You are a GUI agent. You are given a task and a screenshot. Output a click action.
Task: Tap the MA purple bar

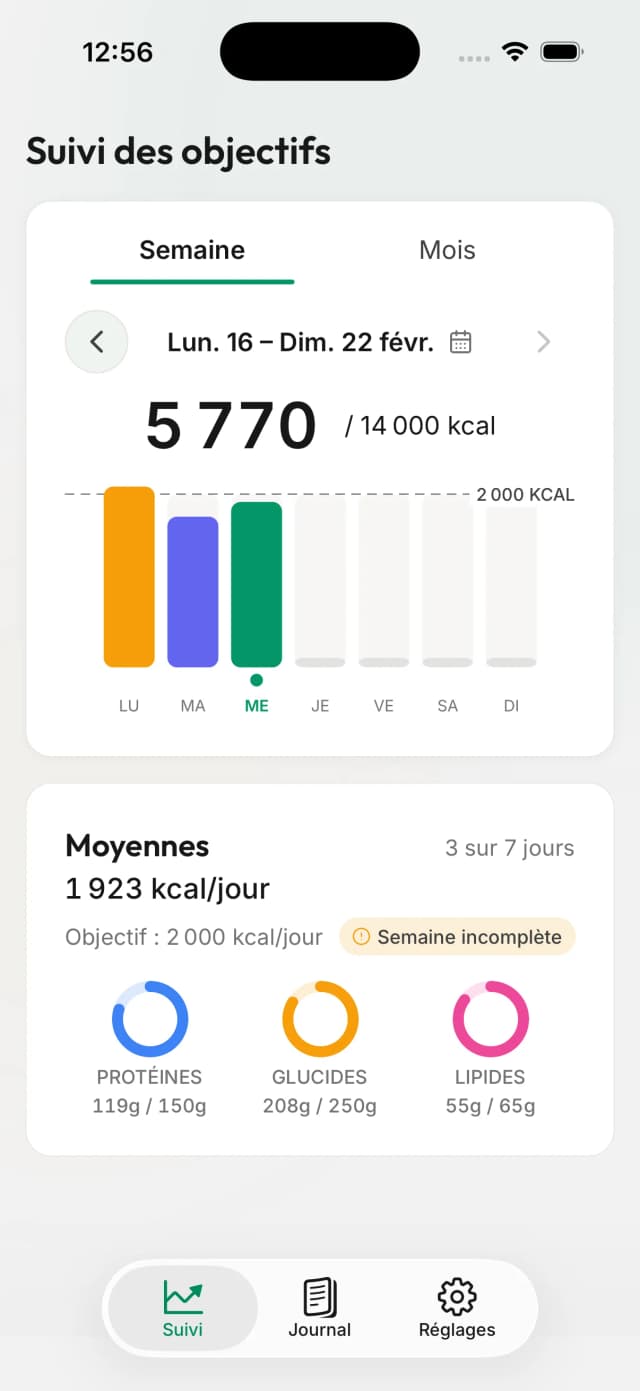193,591
